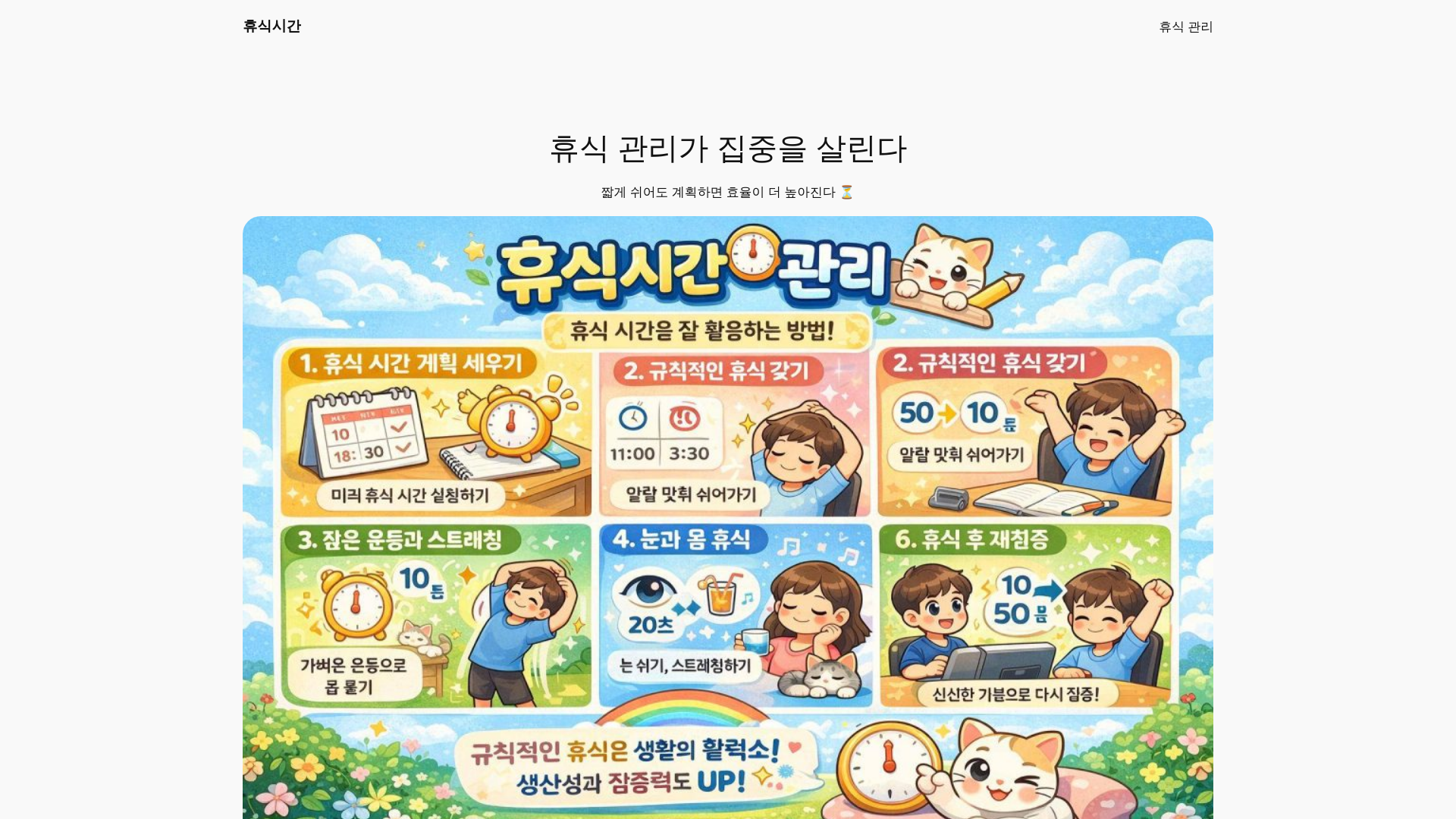Open the 휴식시간 home logo link
Viewport: 1456px width, 819px height.
tap(271, 27)
